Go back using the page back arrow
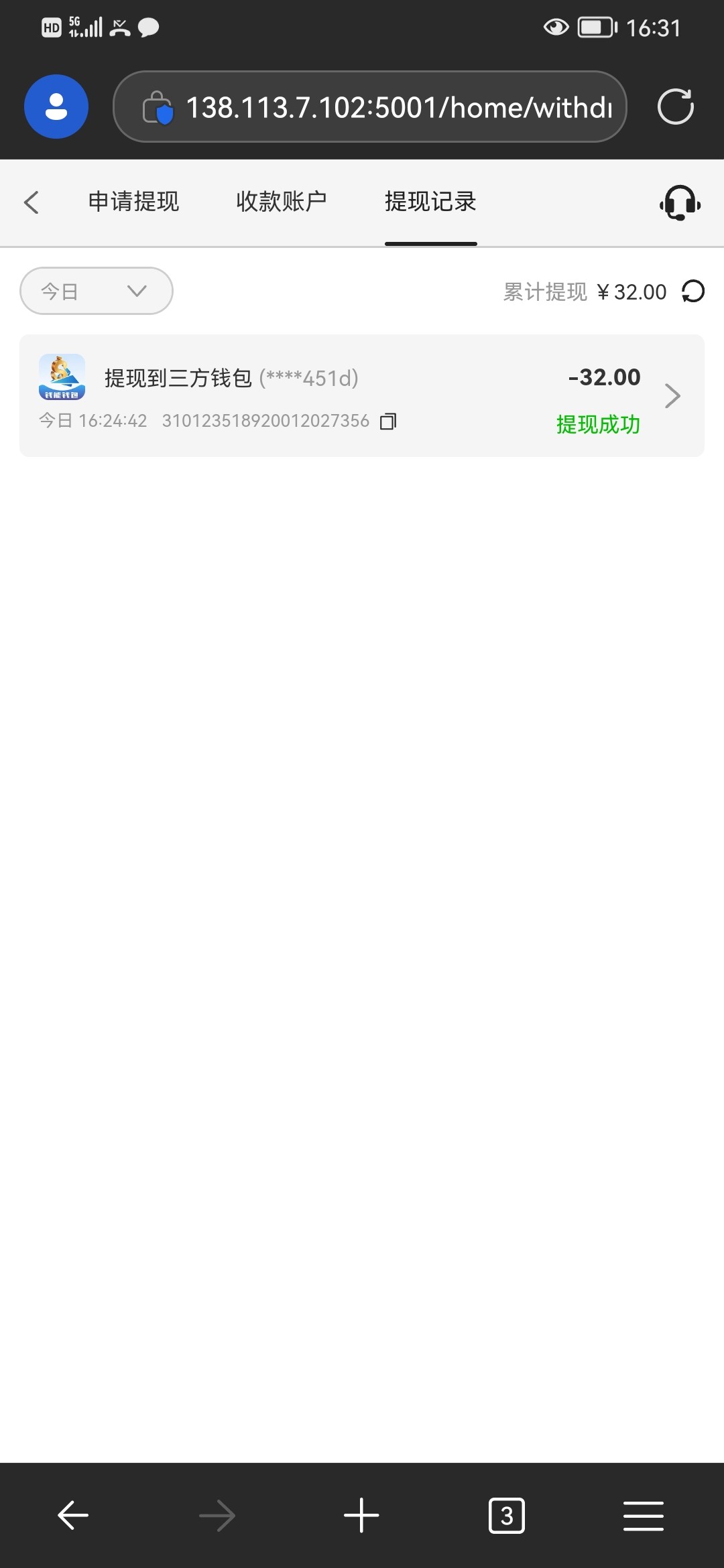 (32, 202)
